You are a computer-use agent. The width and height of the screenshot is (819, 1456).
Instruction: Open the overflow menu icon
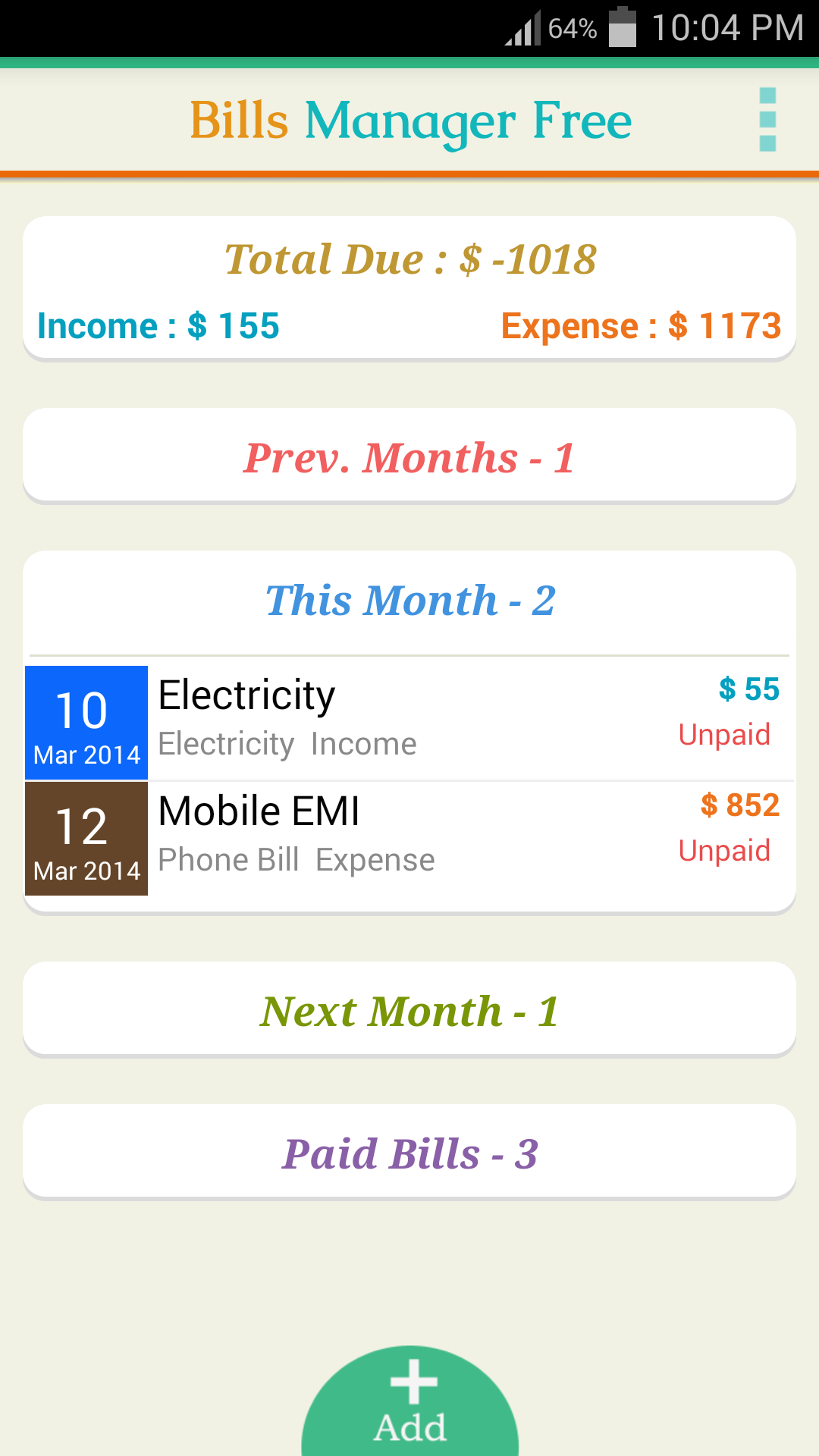pos(767,119)
